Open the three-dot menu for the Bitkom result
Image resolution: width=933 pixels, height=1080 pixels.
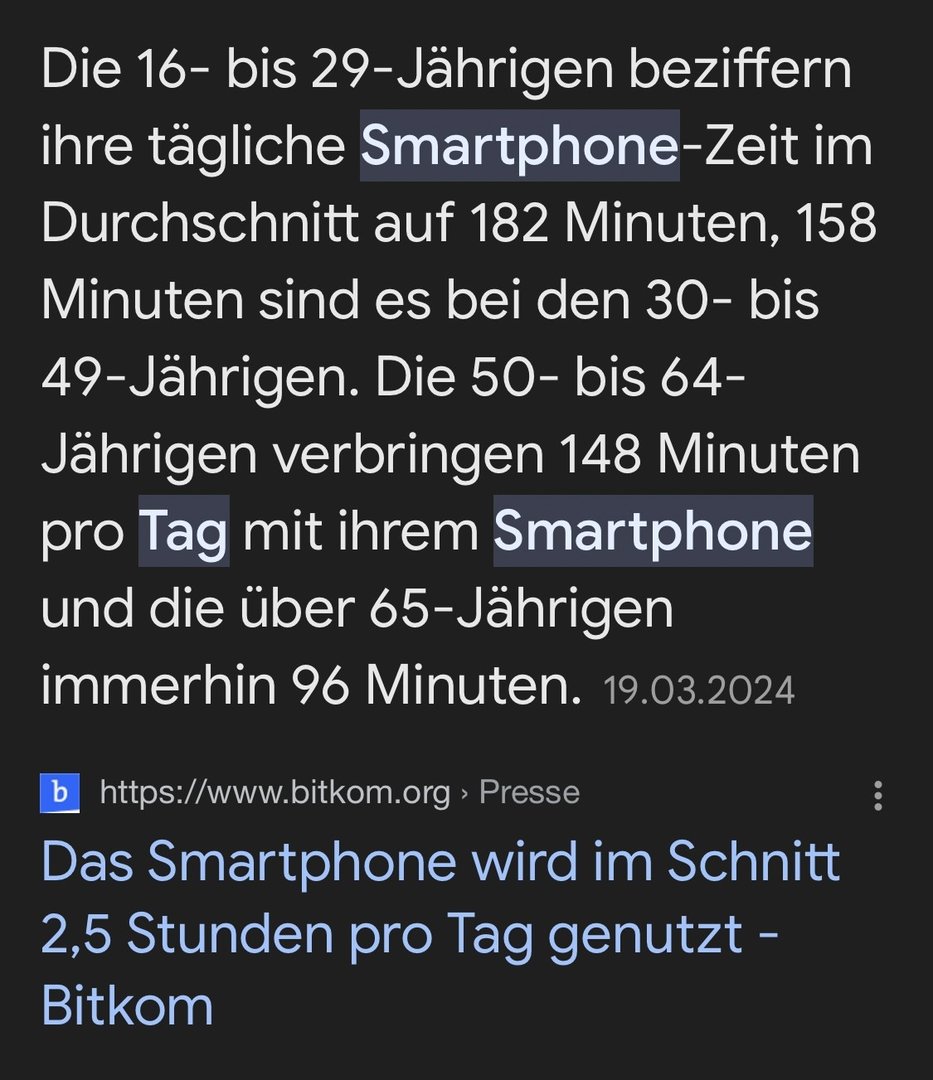pyautogui.click(x=877, y=795)
